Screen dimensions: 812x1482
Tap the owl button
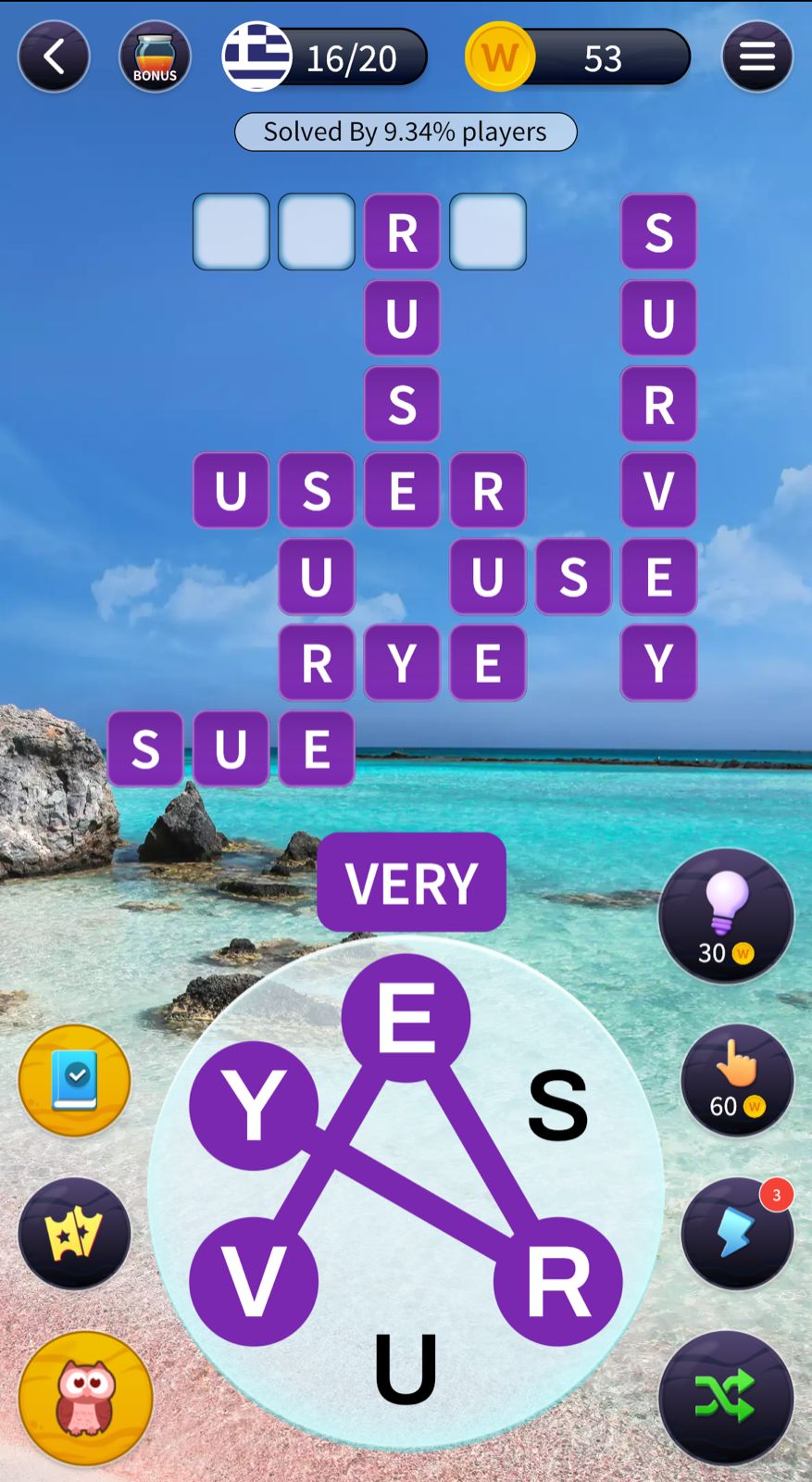click(85, 1397)
